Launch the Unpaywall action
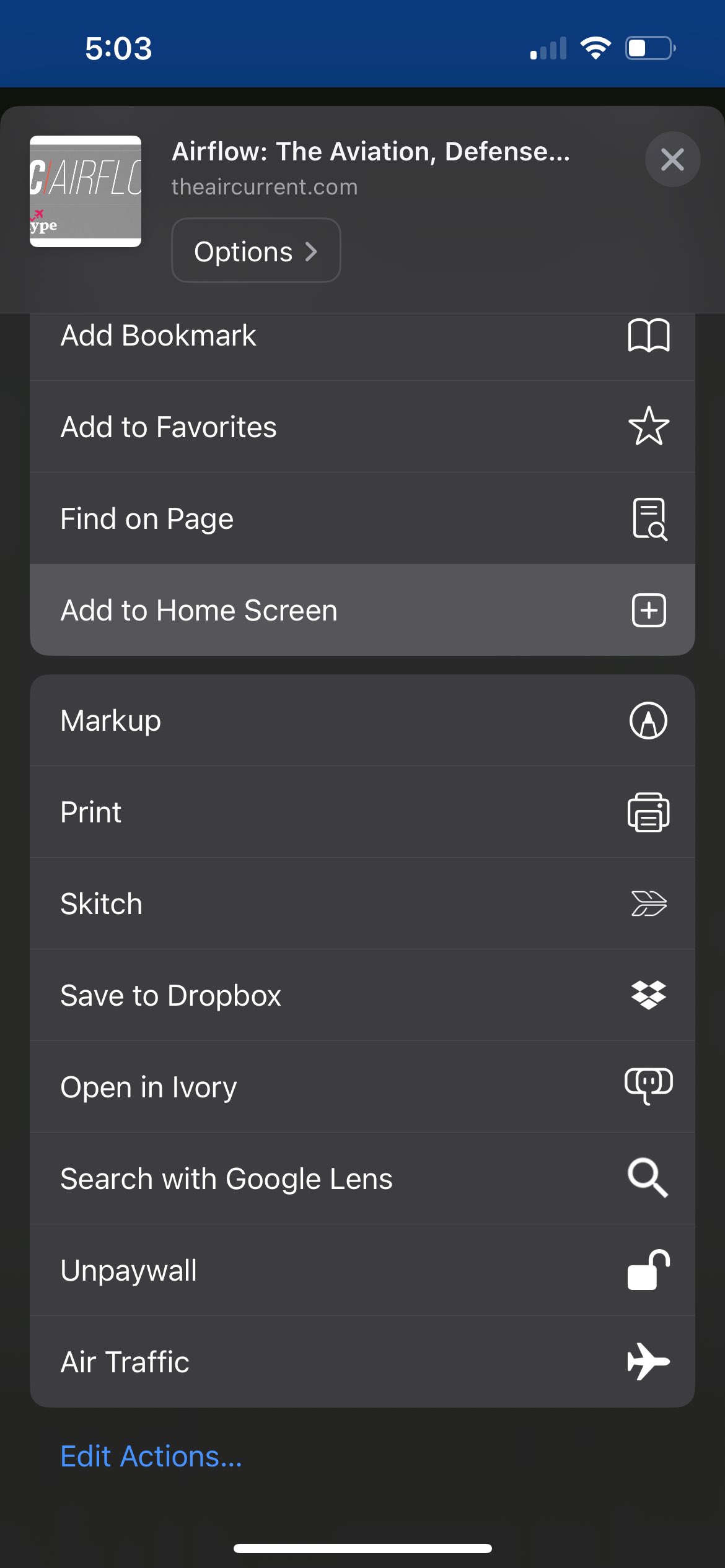The width and height of the screenshot is (725, 1568). [x=362, y=1270]
